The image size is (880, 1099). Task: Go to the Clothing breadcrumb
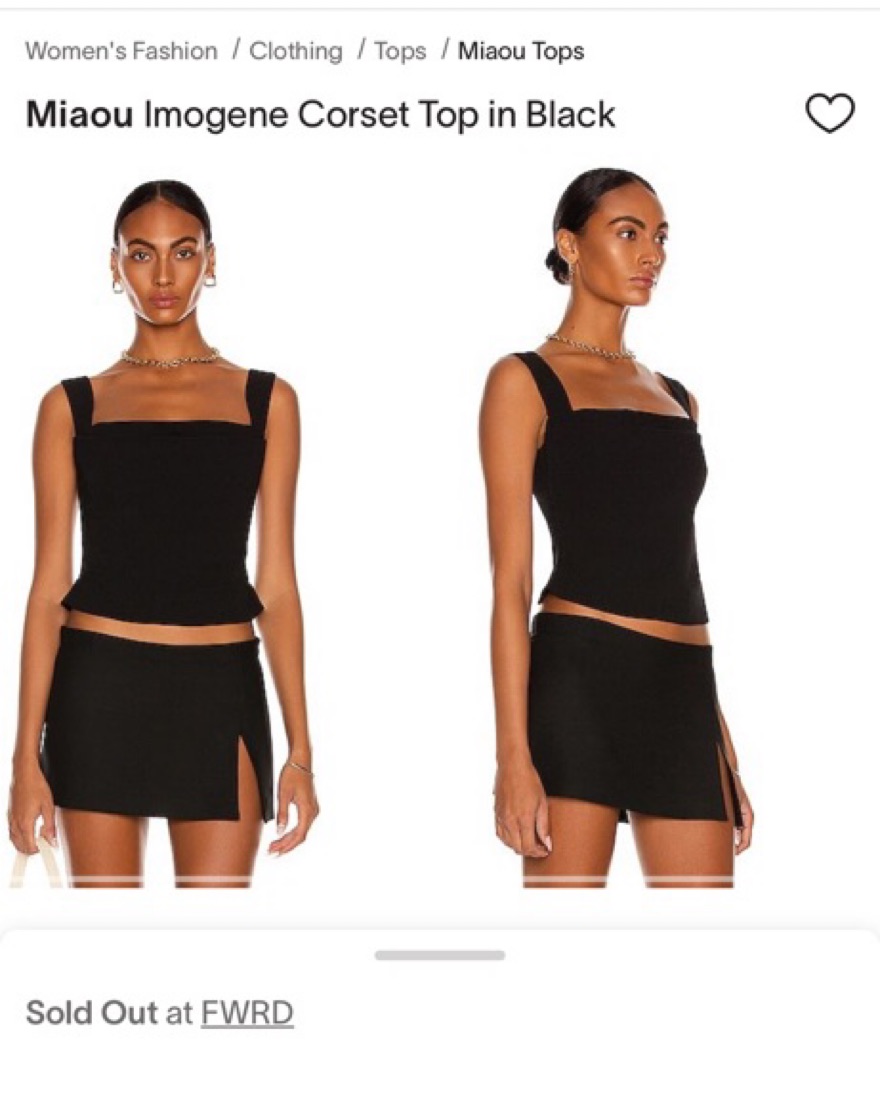point(295,51)
